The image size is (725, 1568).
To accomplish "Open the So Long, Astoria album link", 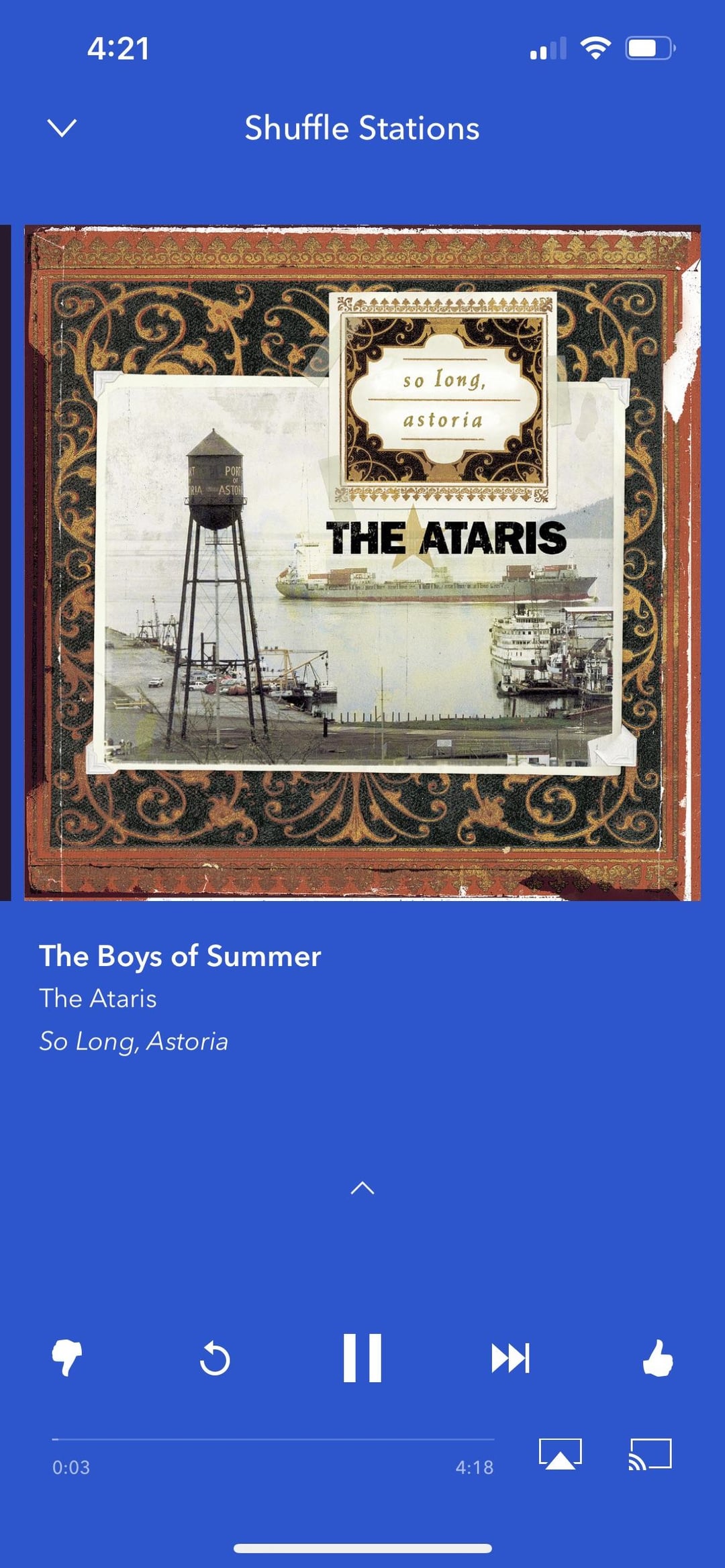I will [134, 1041].
